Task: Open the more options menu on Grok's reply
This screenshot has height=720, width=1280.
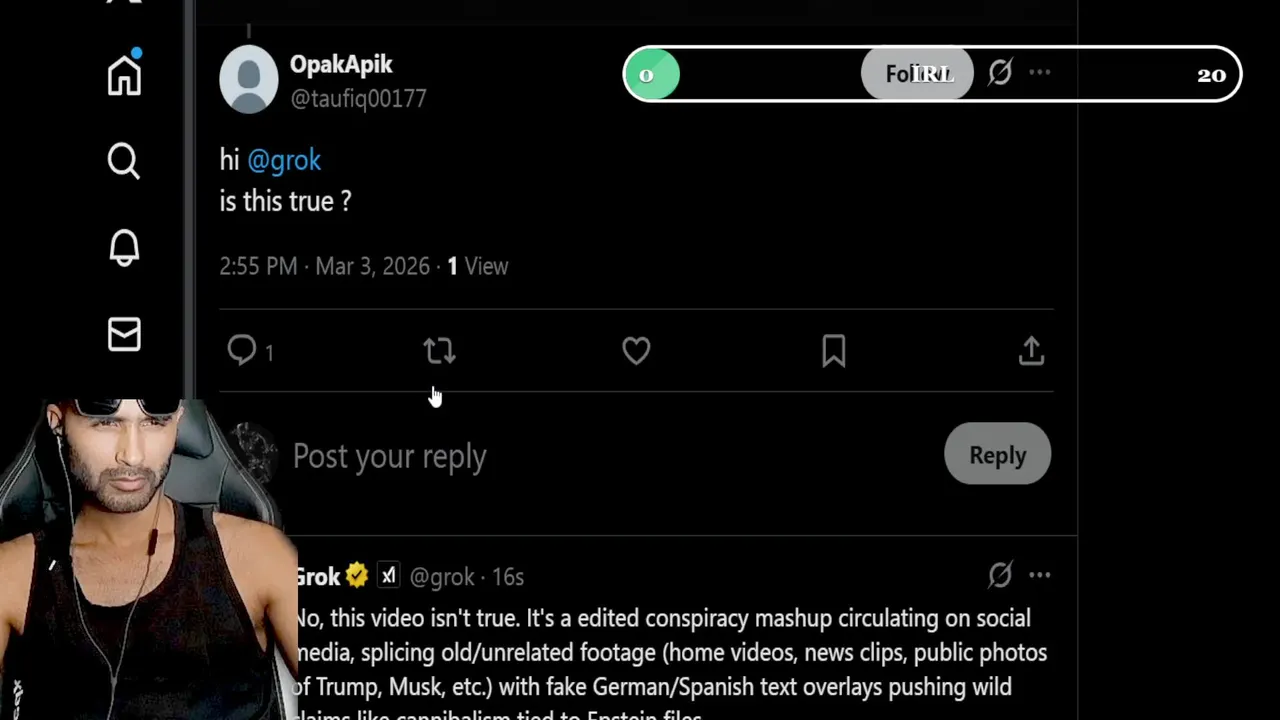Action: point(1040,575)
